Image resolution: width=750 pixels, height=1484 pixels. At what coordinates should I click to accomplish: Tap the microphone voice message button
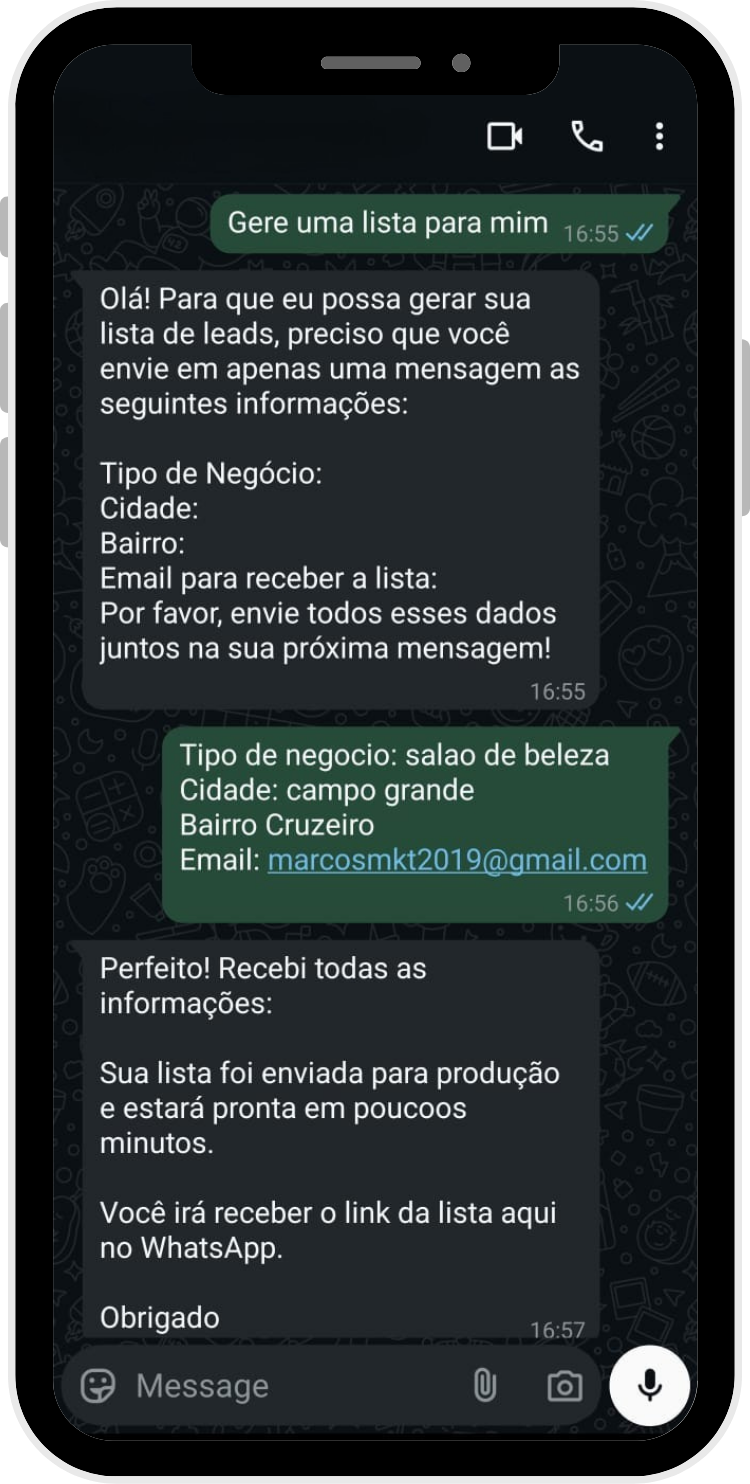pos(650,1386)
